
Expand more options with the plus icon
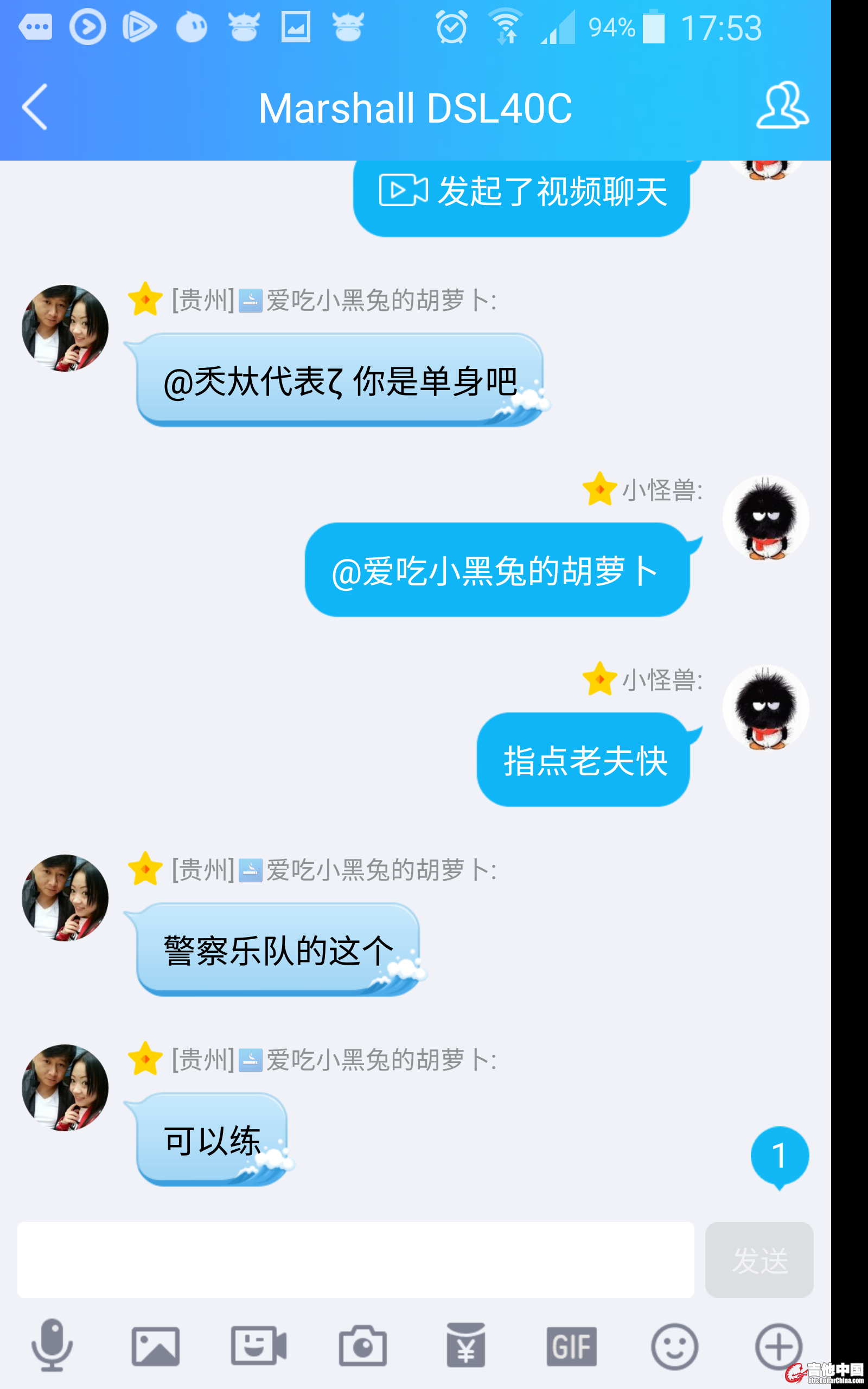click(778, 1346)
